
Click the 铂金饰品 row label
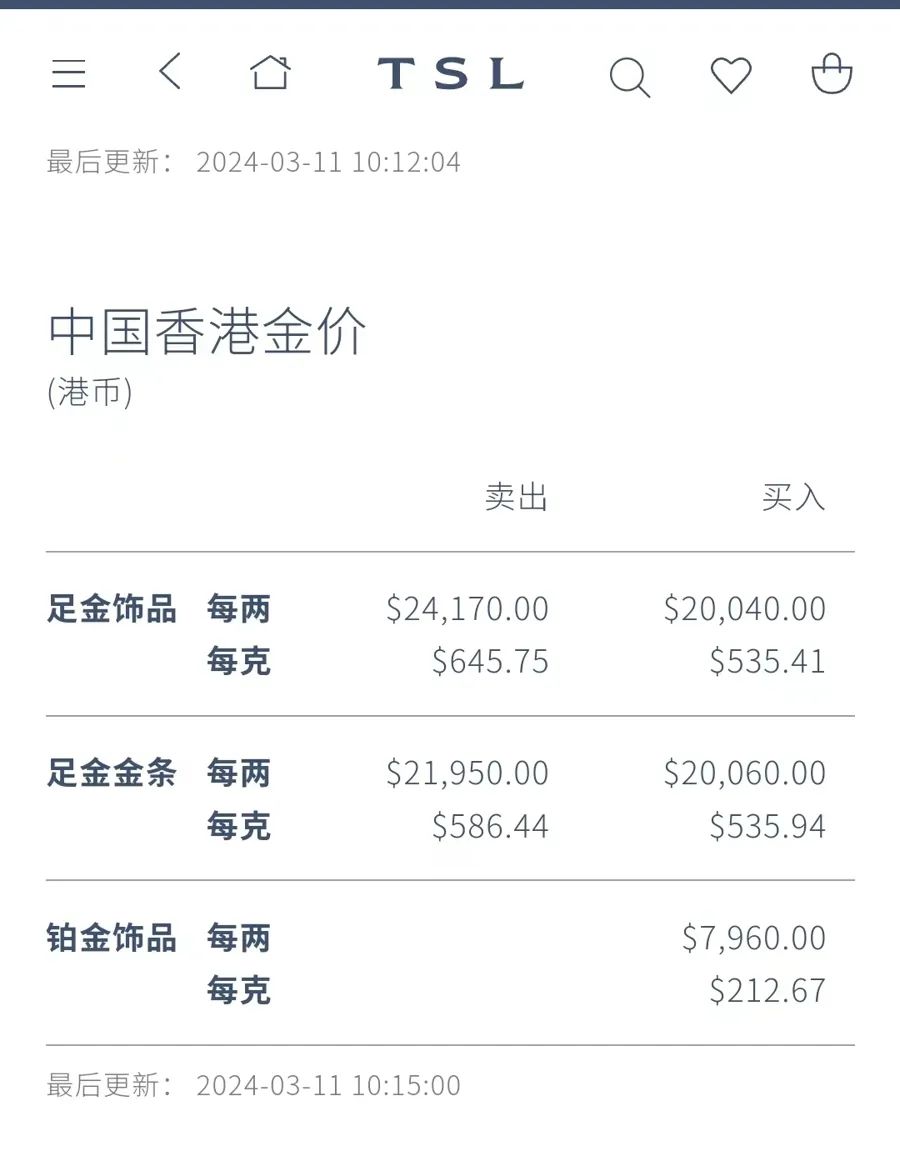112,939
